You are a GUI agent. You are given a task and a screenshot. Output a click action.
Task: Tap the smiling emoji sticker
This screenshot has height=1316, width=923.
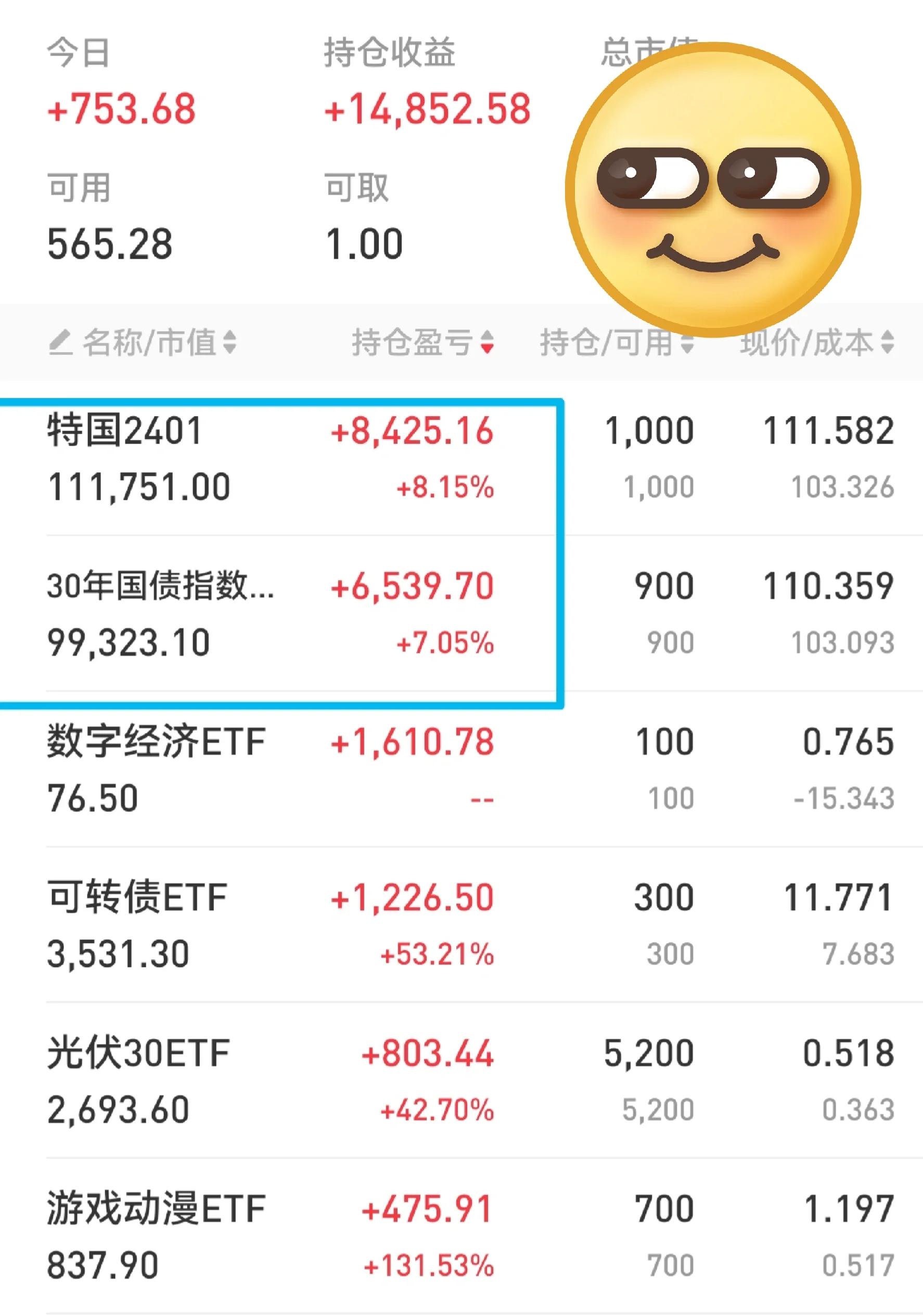click(x=711, y=184)
